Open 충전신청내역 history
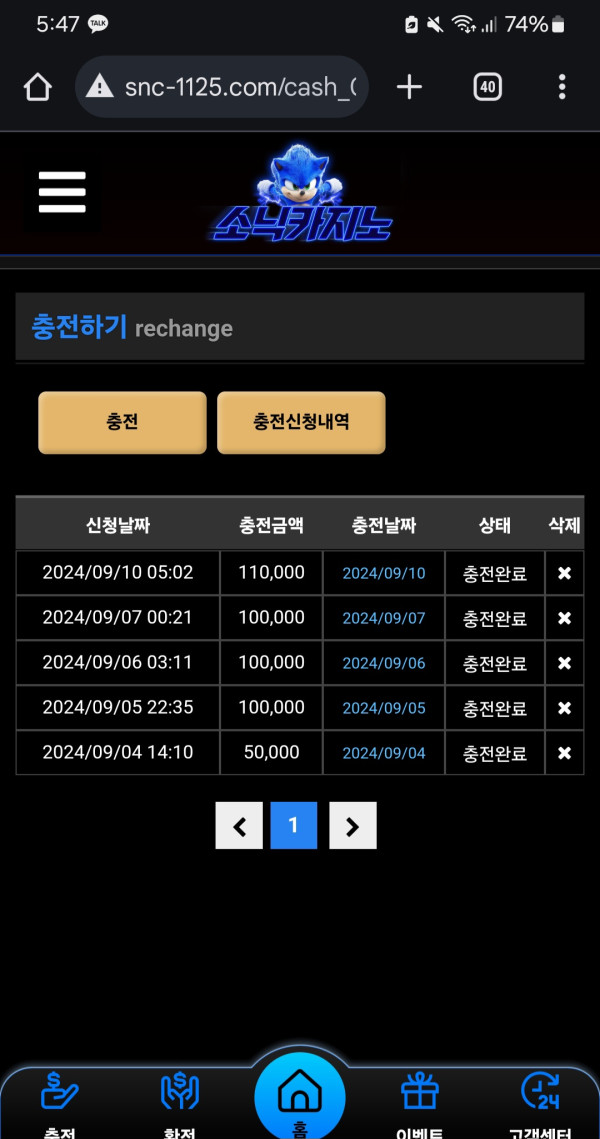The image size is (600, 1139). 301,422
